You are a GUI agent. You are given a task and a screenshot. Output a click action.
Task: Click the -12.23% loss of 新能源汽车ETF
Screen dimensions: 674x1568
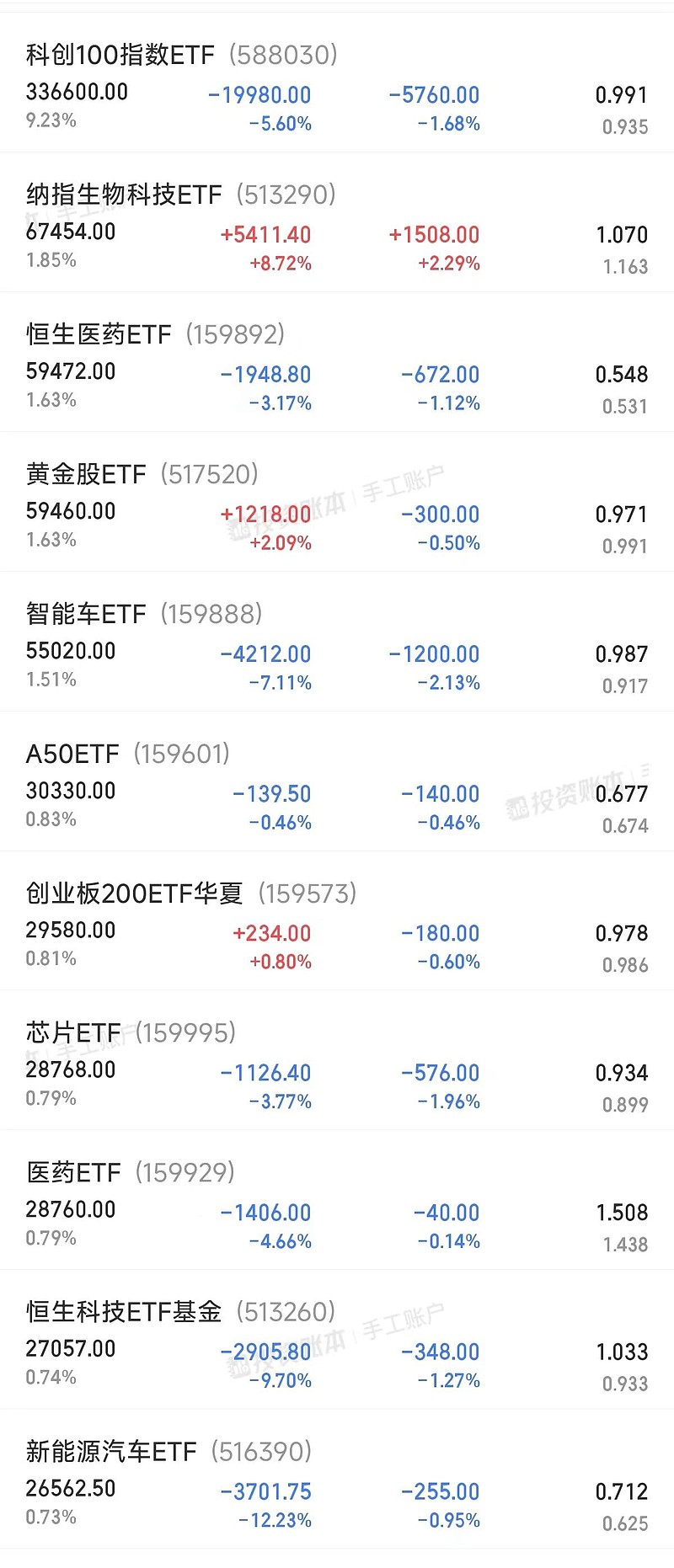tap(280, 1519)
